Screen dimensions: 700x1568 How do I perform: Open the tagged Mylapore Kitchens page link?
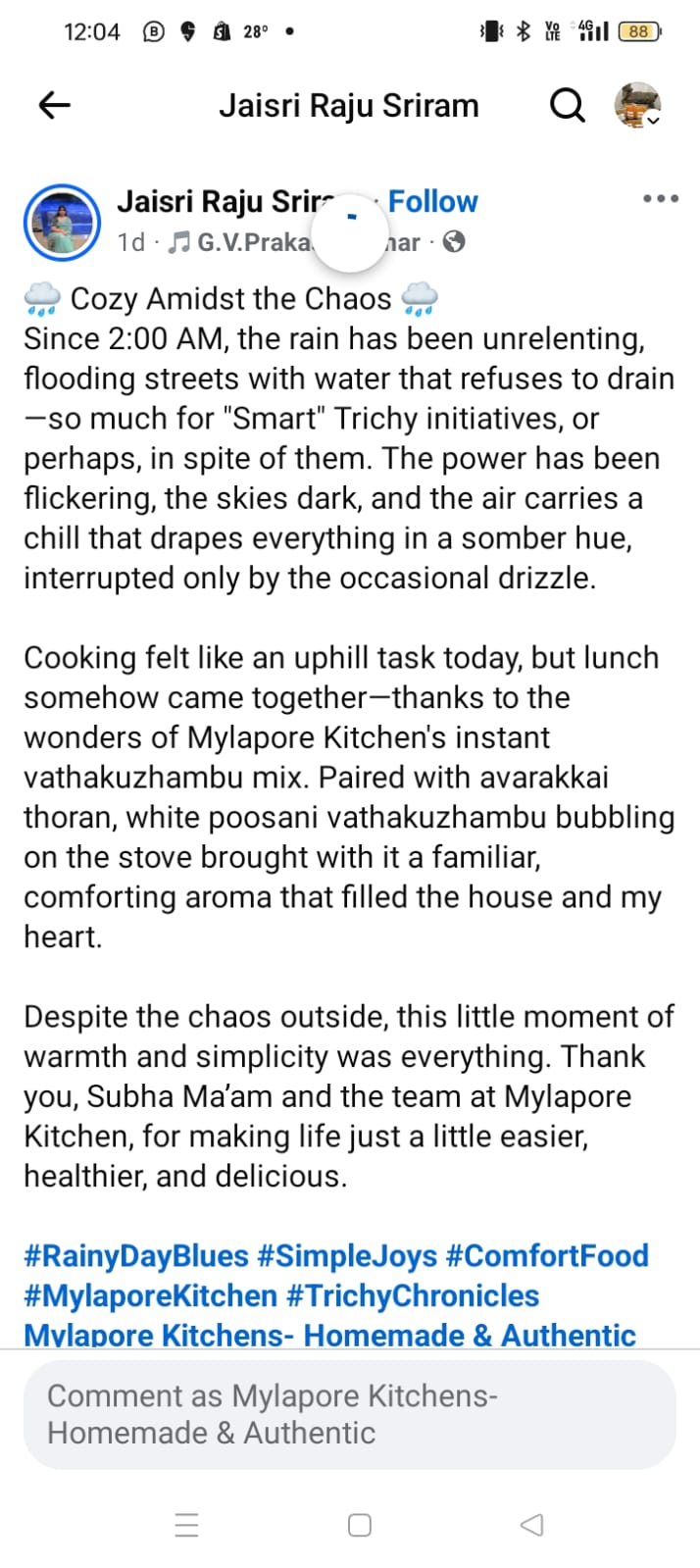329,1334
